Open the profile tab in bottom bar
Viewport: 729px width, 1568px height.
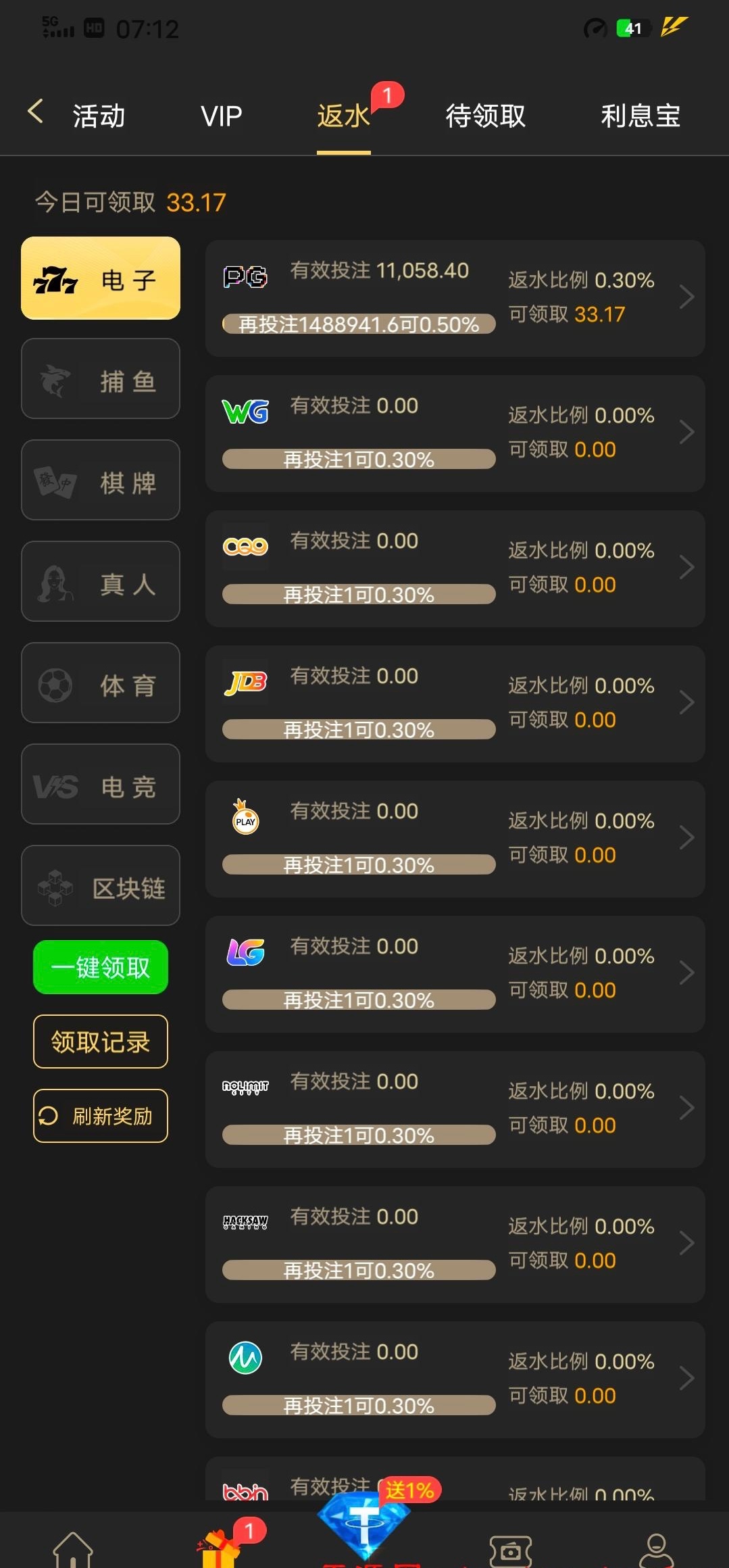[x=656, y=1549]
